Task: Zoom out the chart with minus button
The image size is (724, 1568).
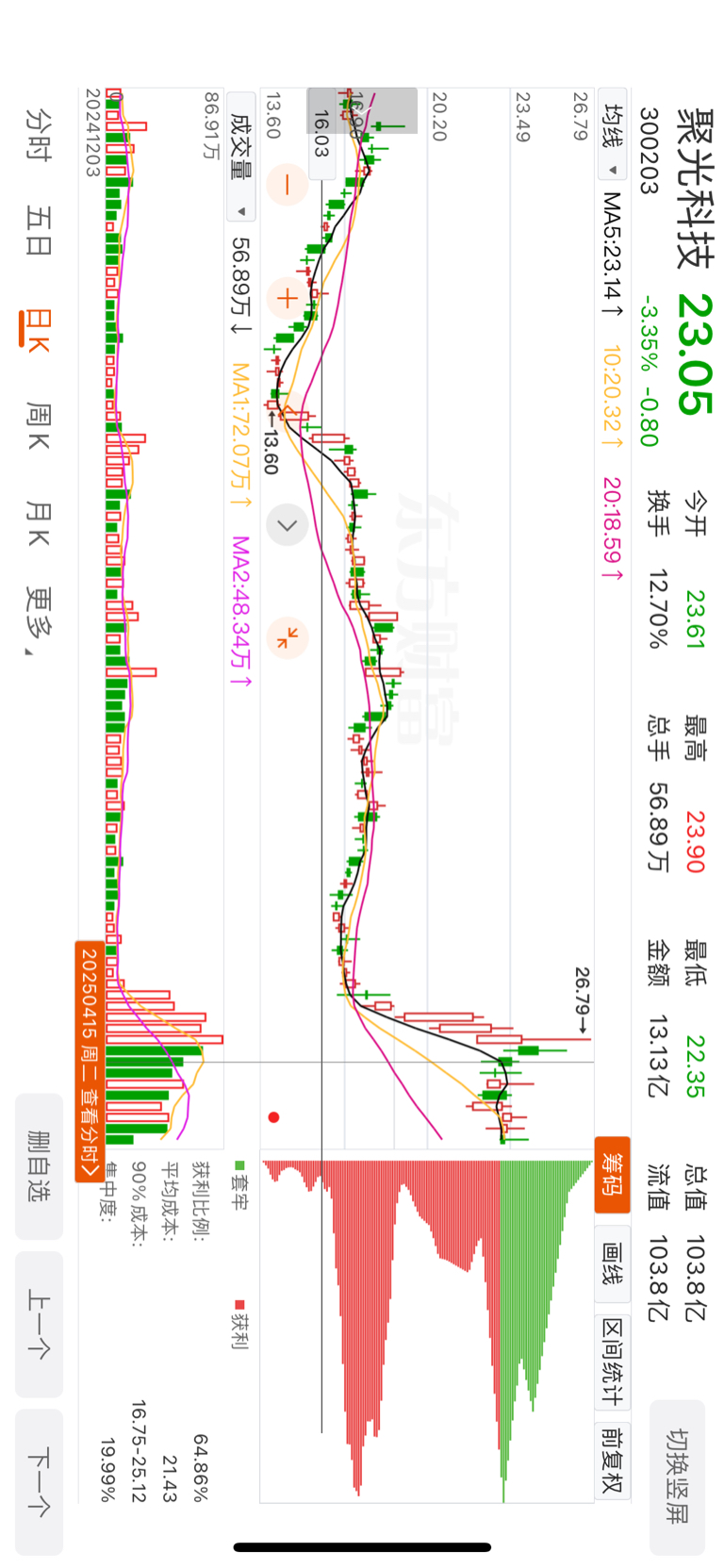Action: coord(287,185)
